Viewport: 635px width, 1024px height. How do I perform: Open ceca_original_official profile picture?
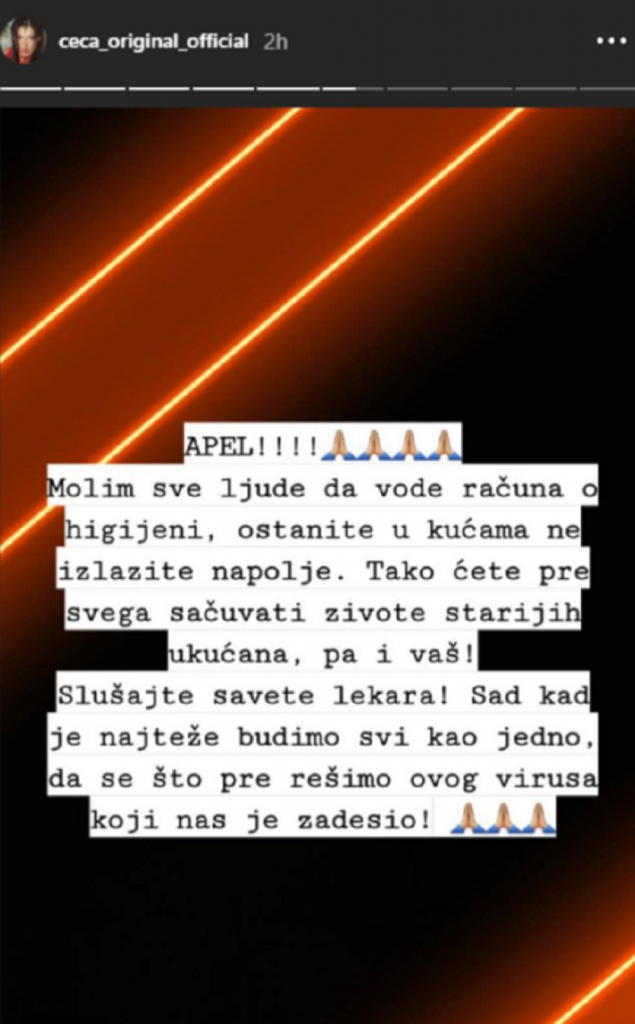tap(22, 43)
